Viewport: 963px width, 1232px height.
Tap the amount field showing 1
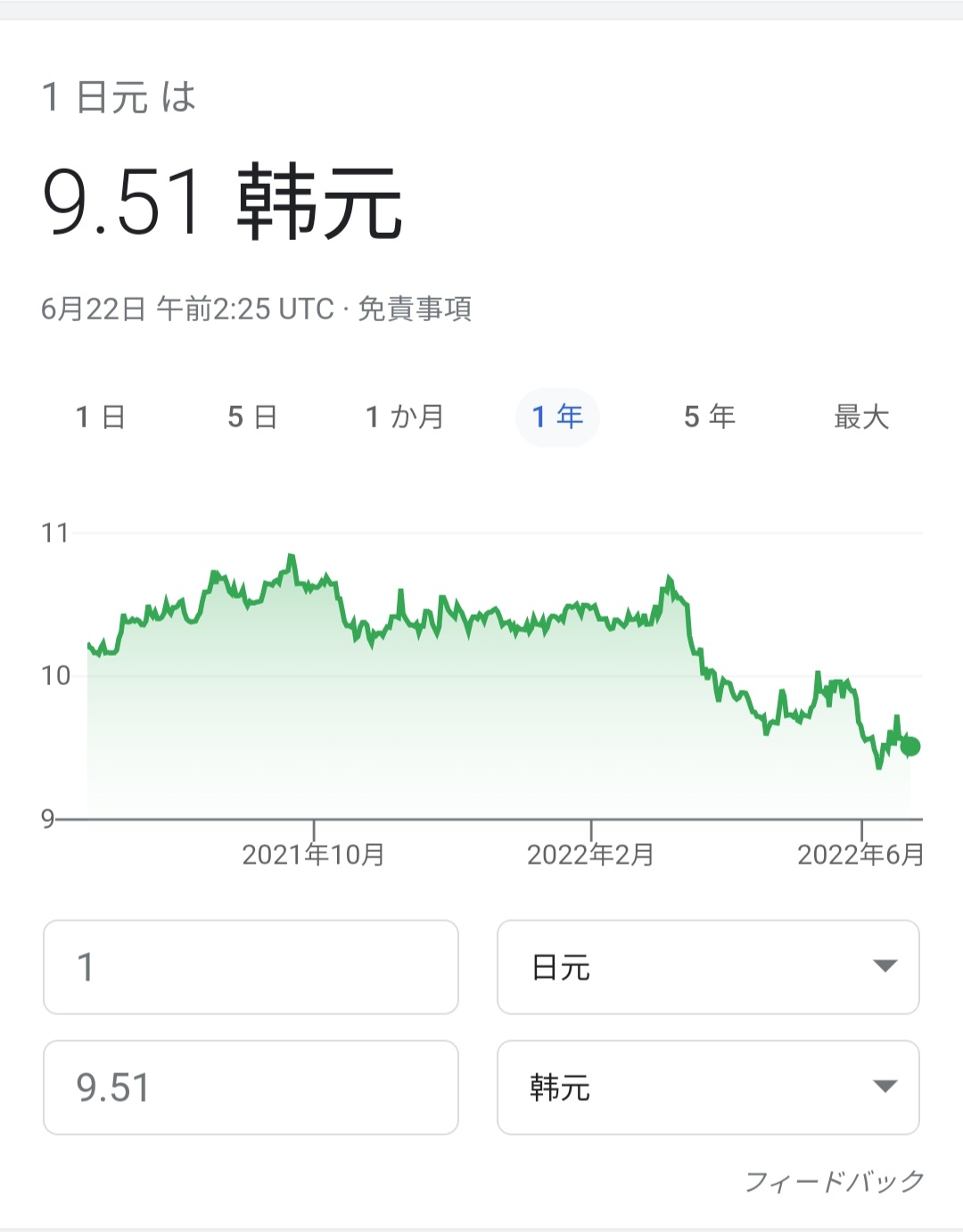[x=251, y=967]
